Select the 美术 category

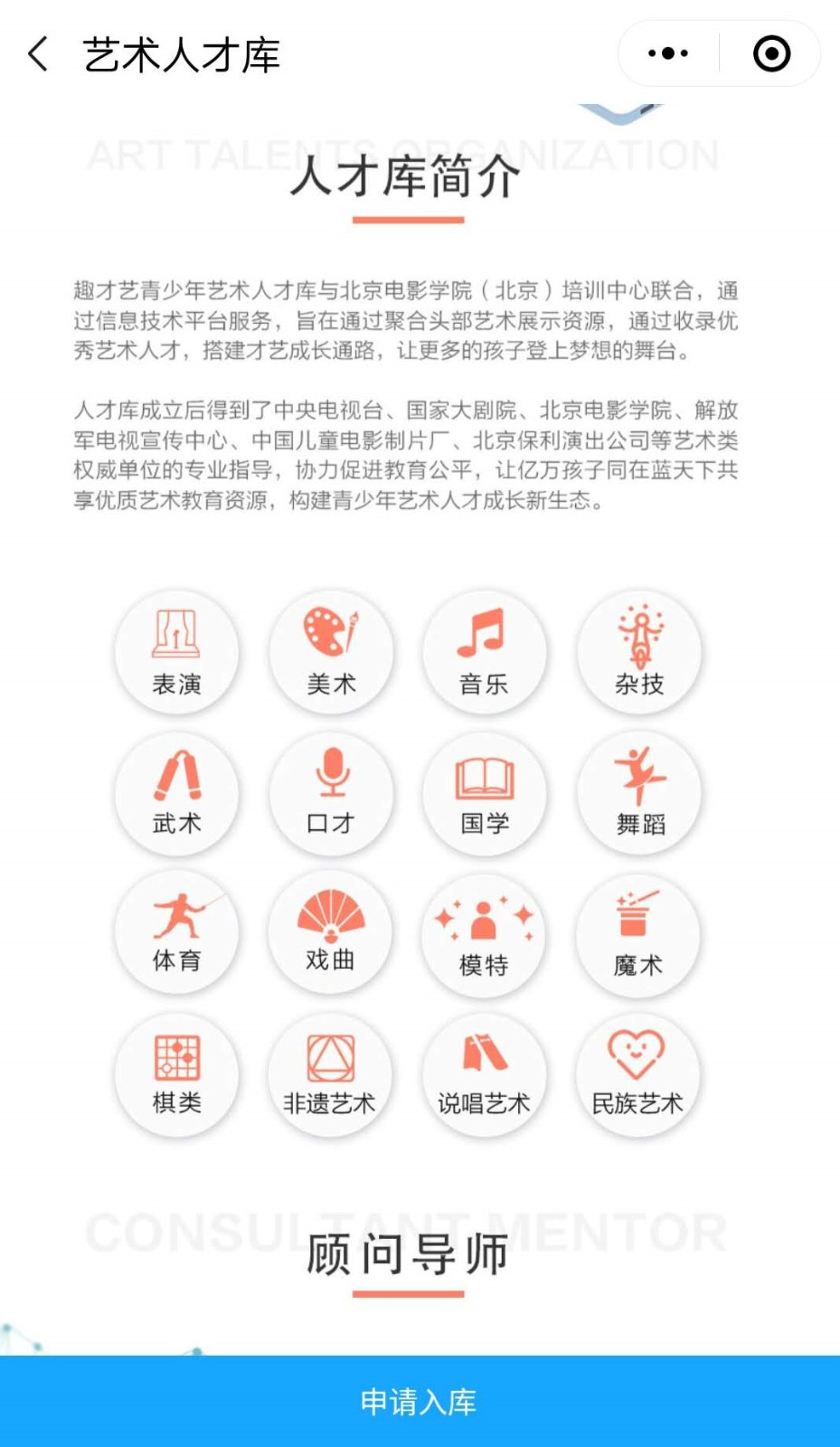point(331,651)
